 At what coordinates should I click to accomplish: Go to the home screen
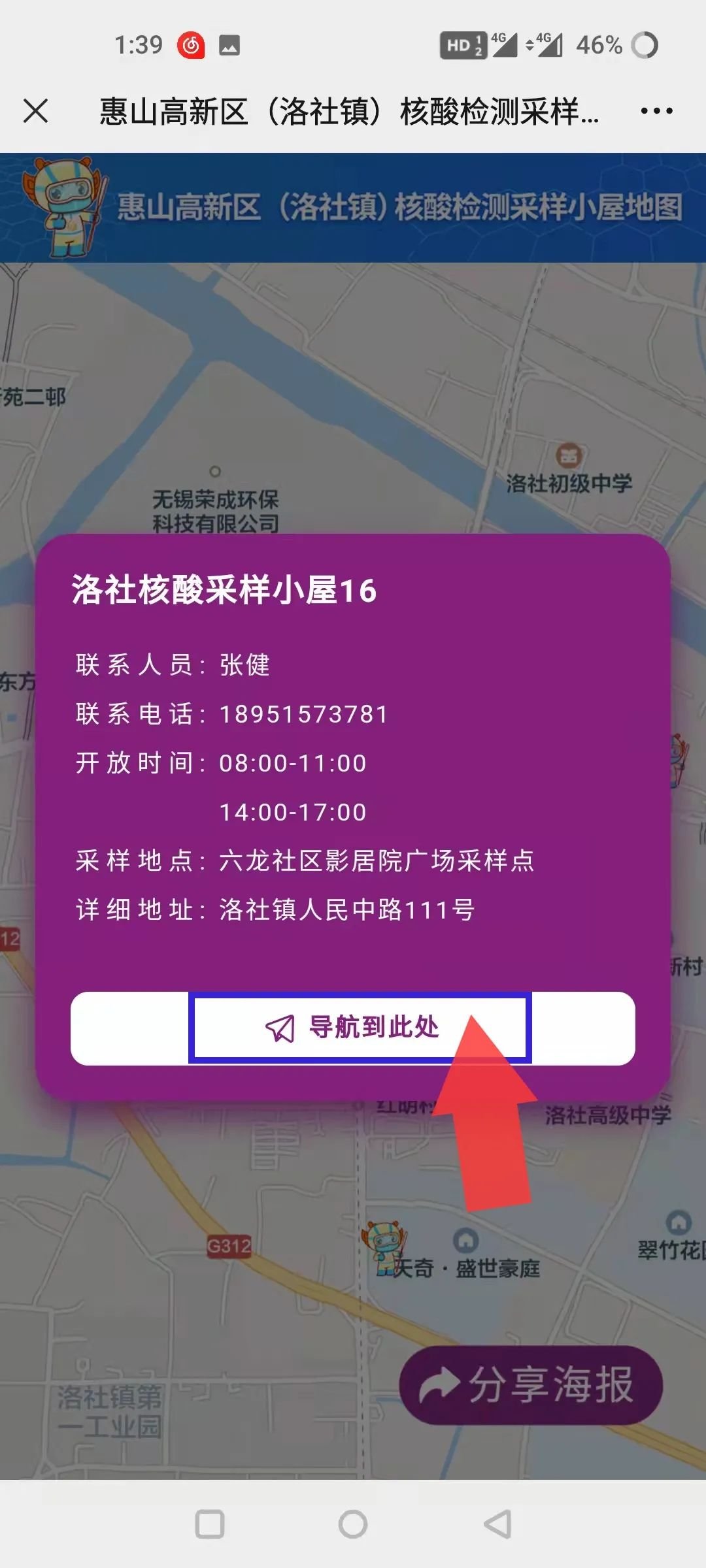353,1524
